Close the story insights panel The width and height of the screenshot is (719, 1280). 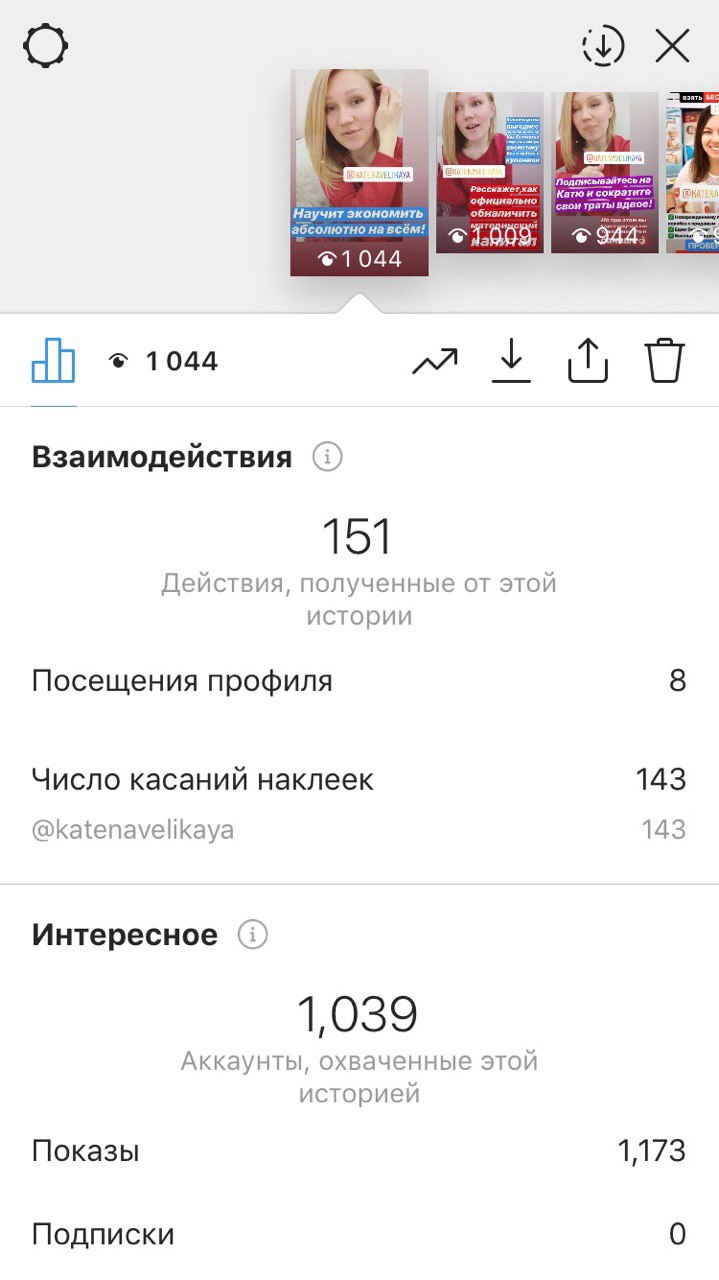(x=673, y=46)
